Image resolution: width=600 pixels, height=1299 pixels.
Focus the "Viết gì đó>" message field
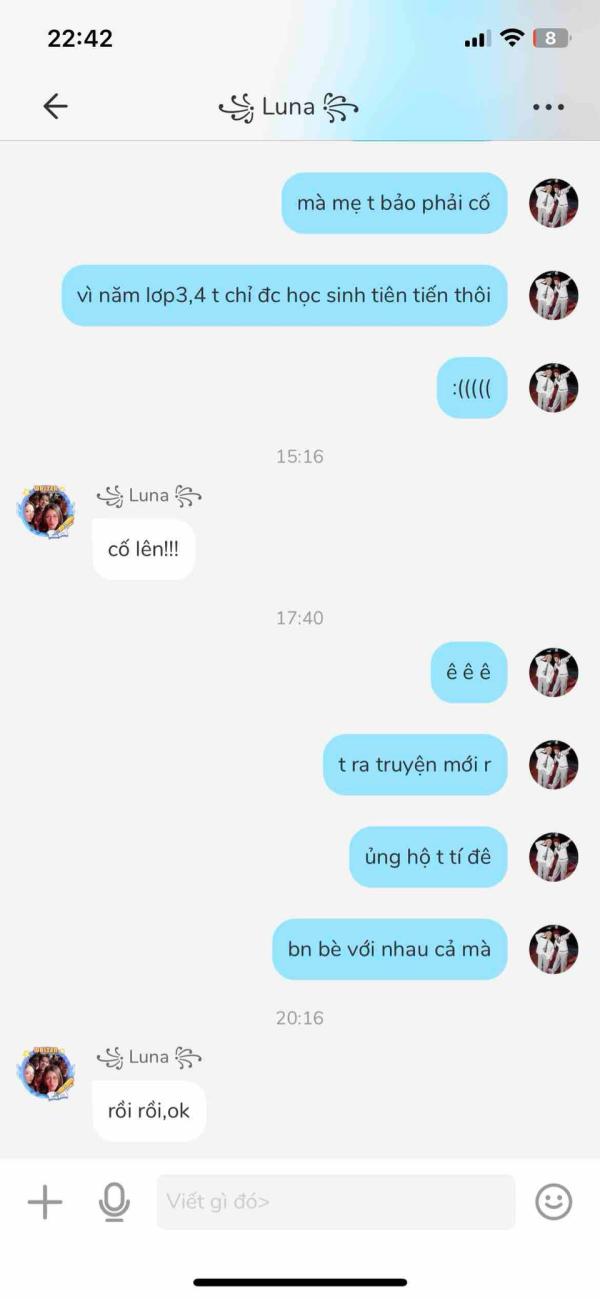pyautogui.click(x=335, y=1201)
